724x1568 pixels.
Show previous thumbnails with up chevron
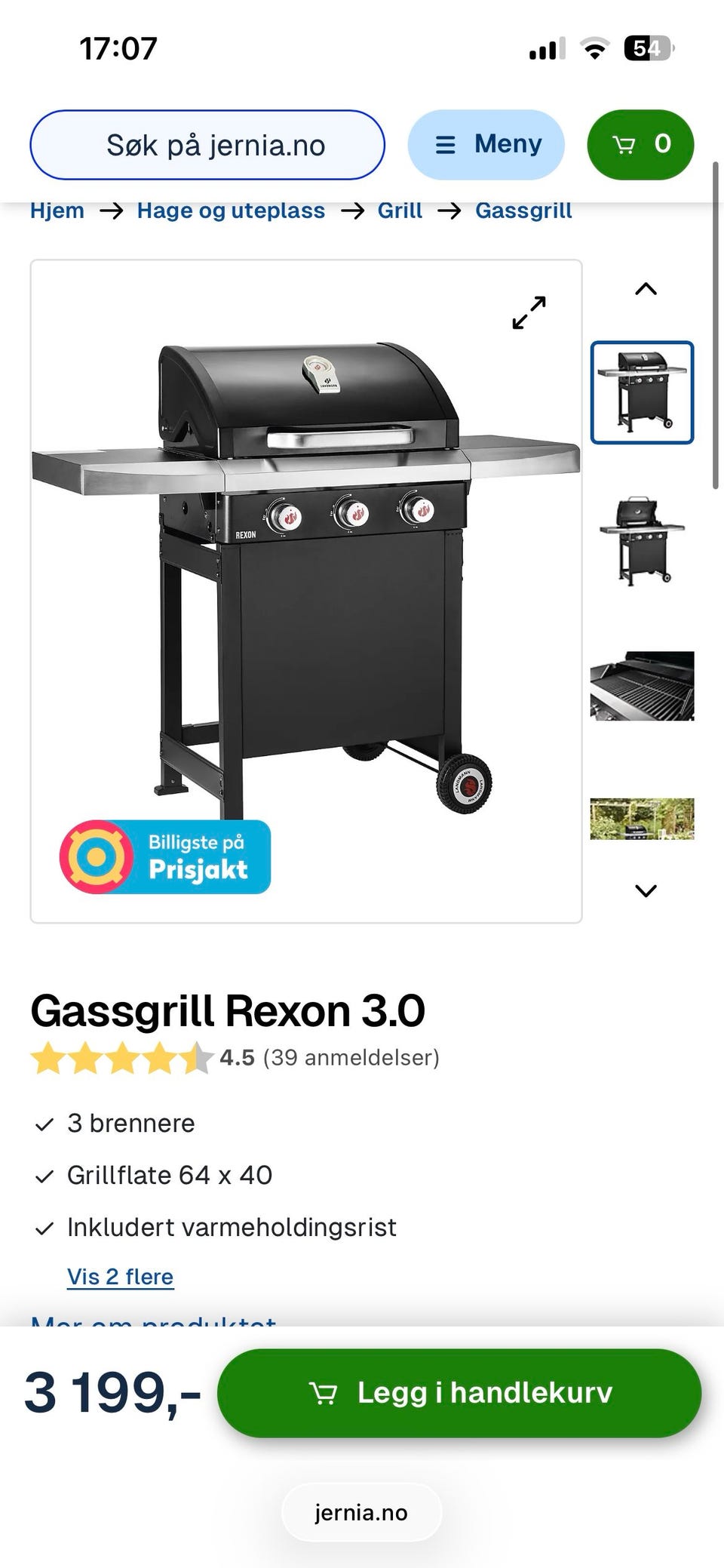pyautogui.click(x=646, y=289)
